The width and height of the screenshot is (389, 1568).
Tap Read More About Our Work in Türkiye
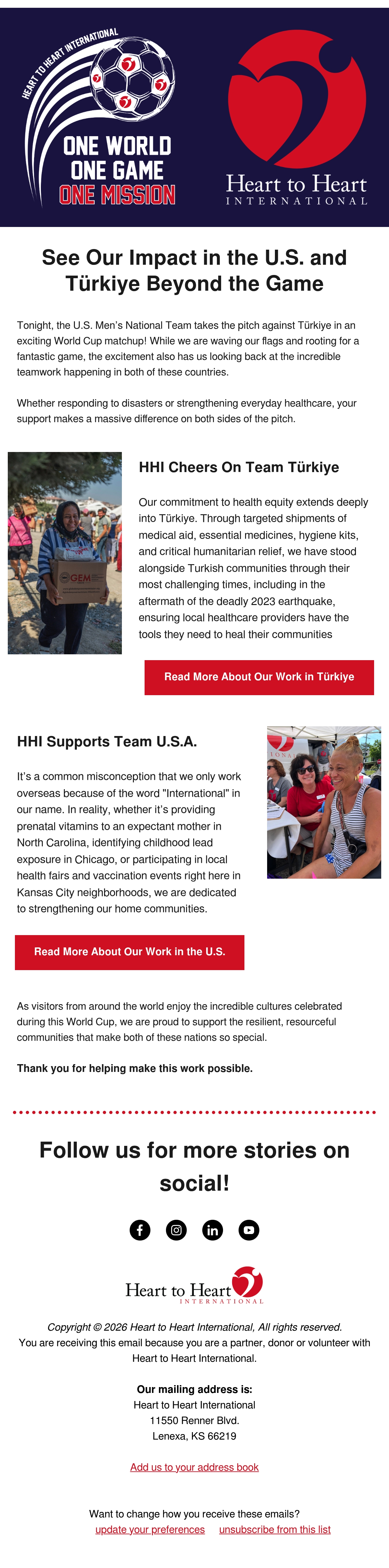(x=259, y=677)
